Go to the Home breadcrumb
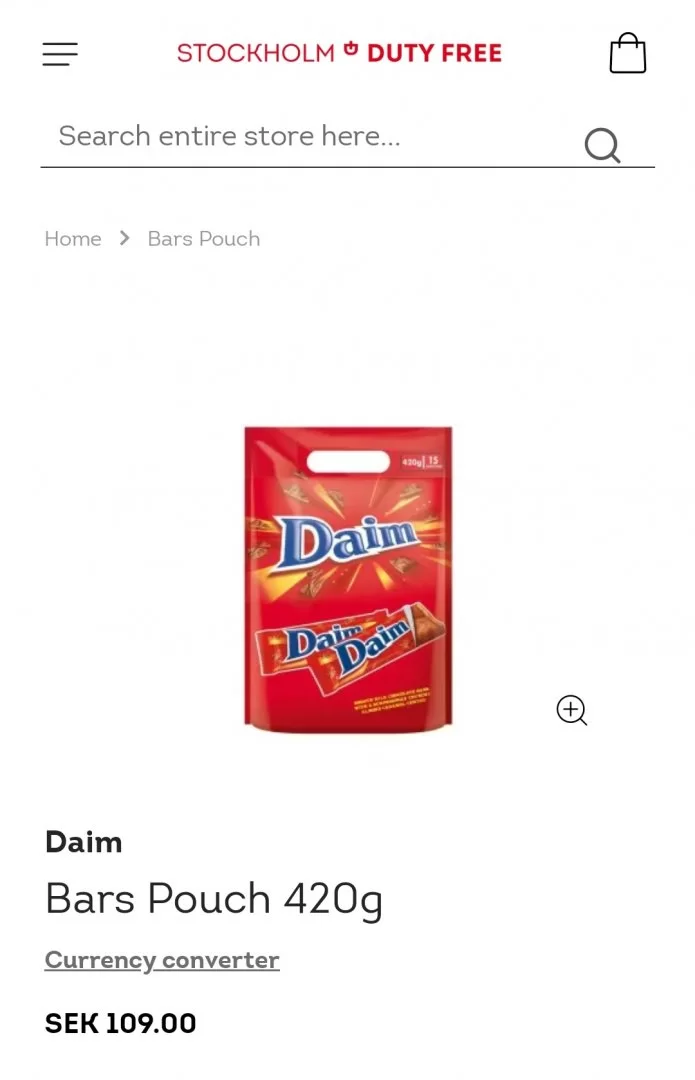The height and width of the screenshot is (1080, 695). tap(73, 239)
